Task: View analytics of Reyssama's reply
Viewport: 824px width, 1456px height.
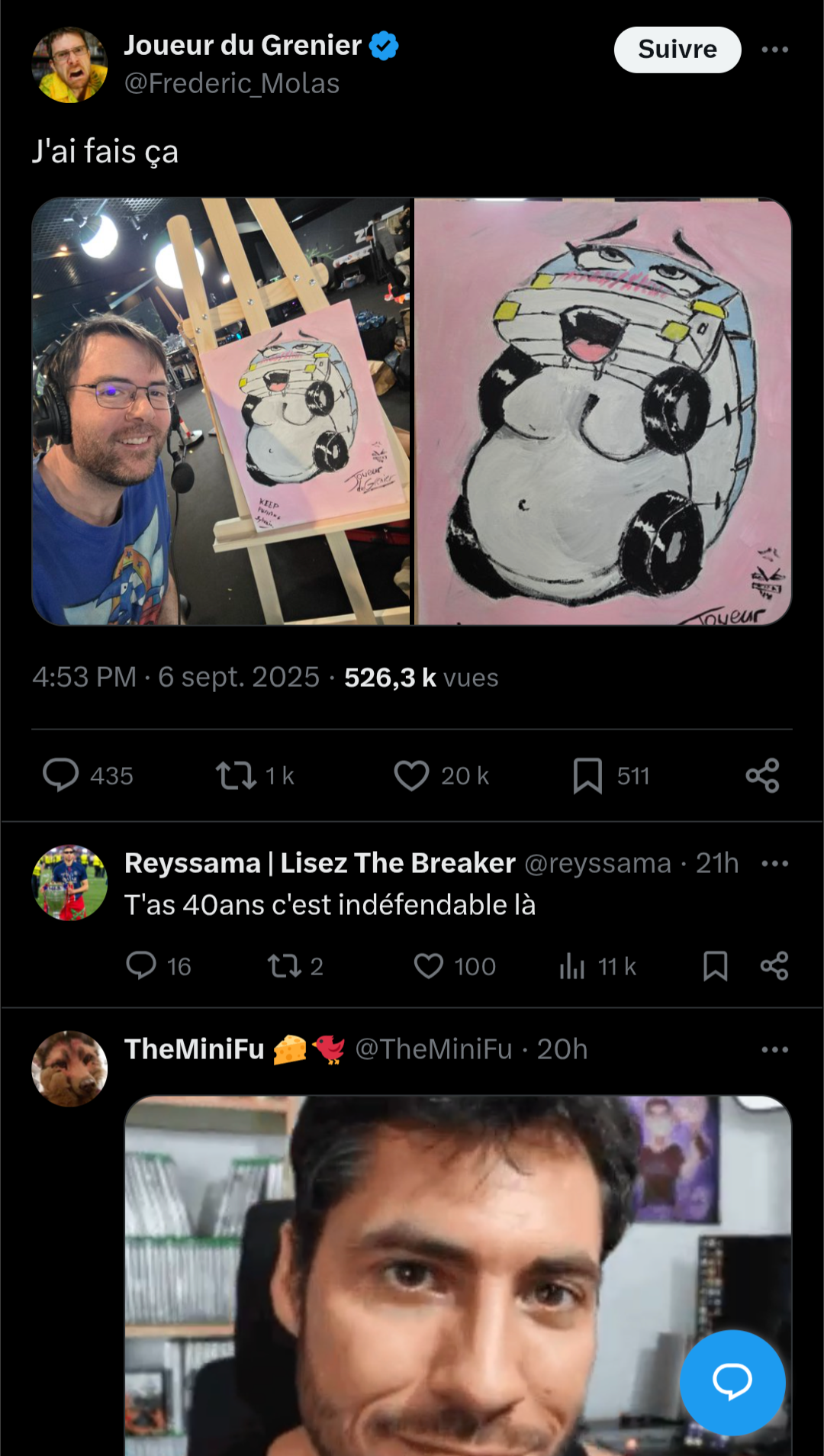Action: (x=572, y=966)
